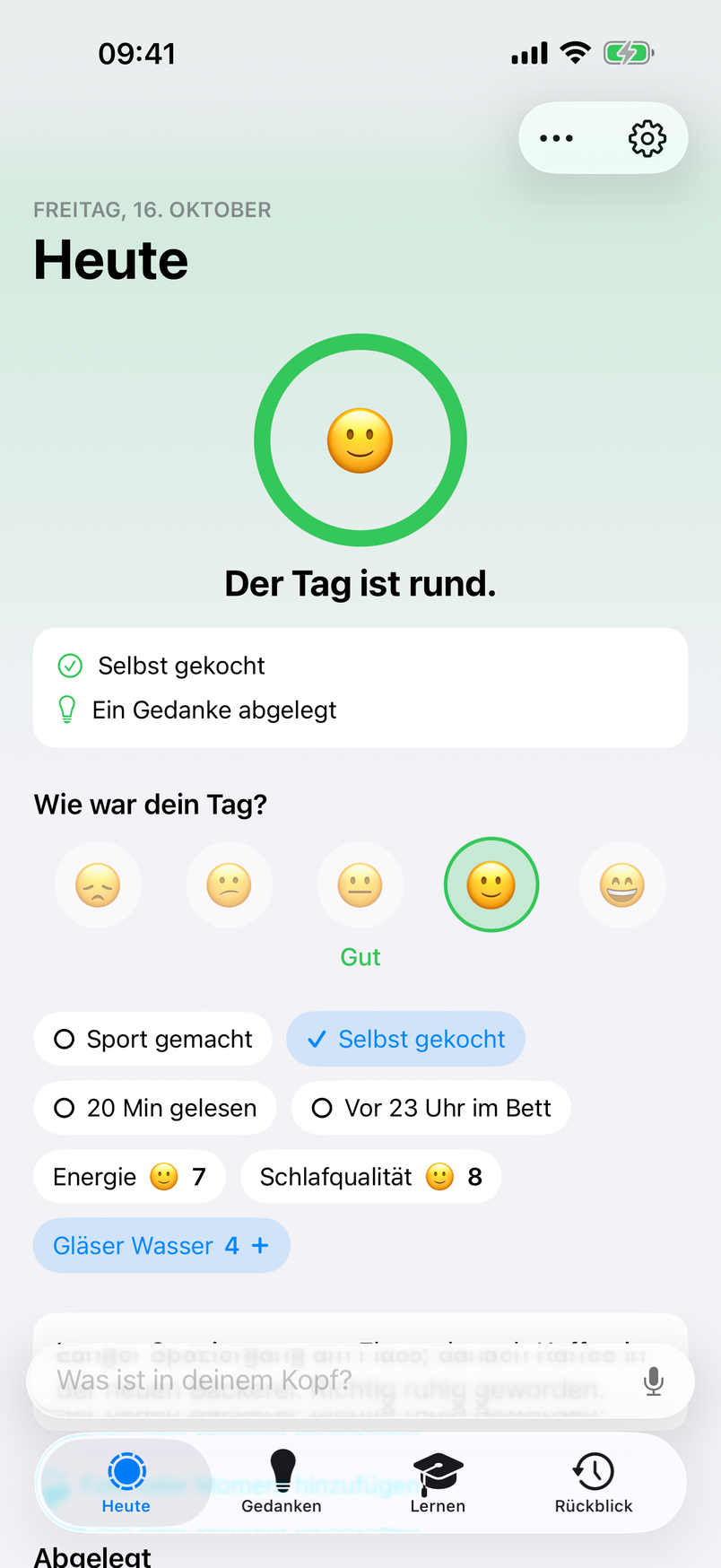Mark Vor 23 Uhr im Bett
The height and width of the screenshot is (1568, 721).
(x=431, y=1108)
